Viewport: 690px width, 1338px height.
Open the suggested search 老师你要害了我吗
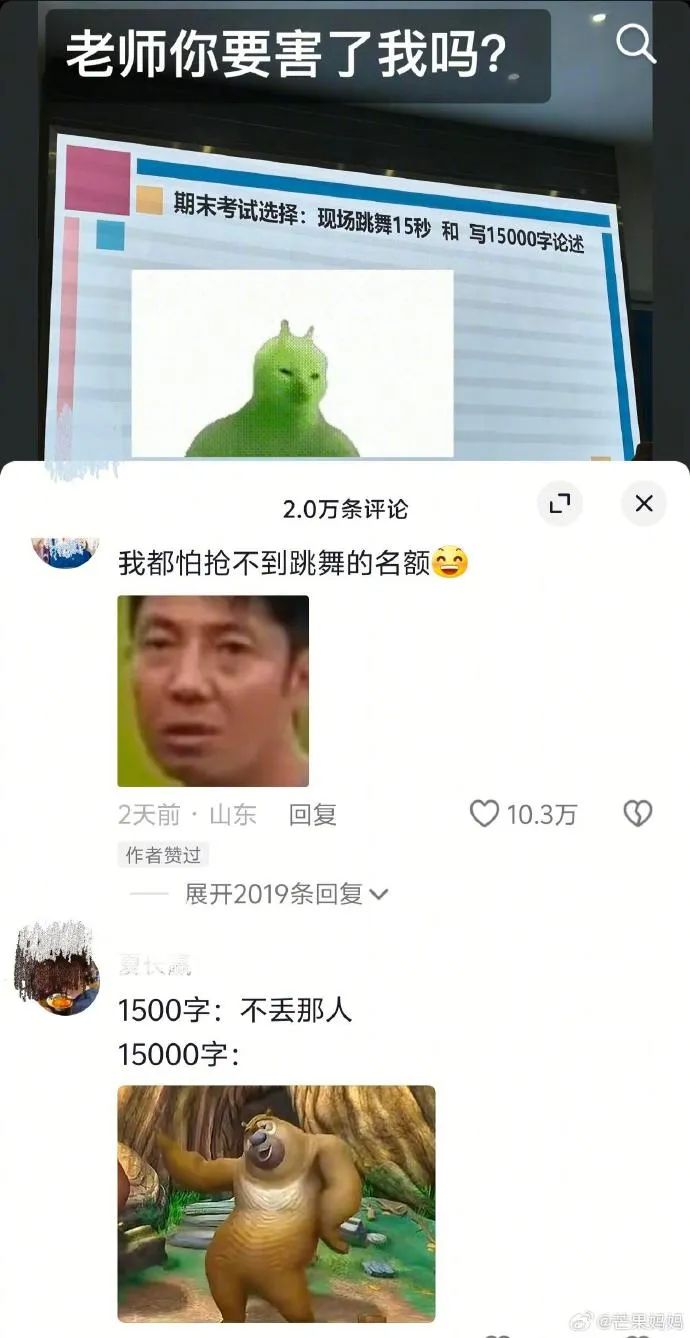(x=286, y=56)
